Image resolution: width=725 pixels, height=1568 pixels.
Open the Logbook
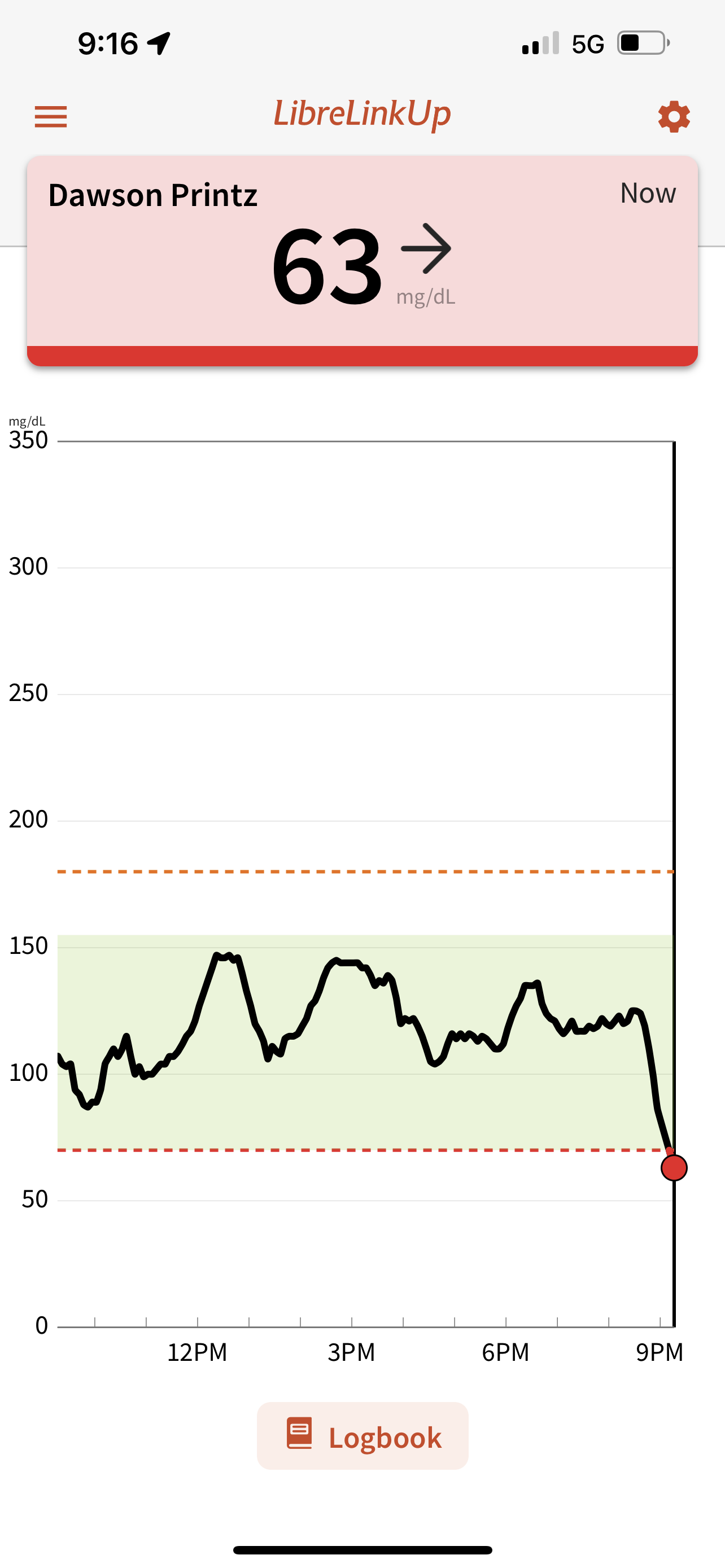[363, 1436]
